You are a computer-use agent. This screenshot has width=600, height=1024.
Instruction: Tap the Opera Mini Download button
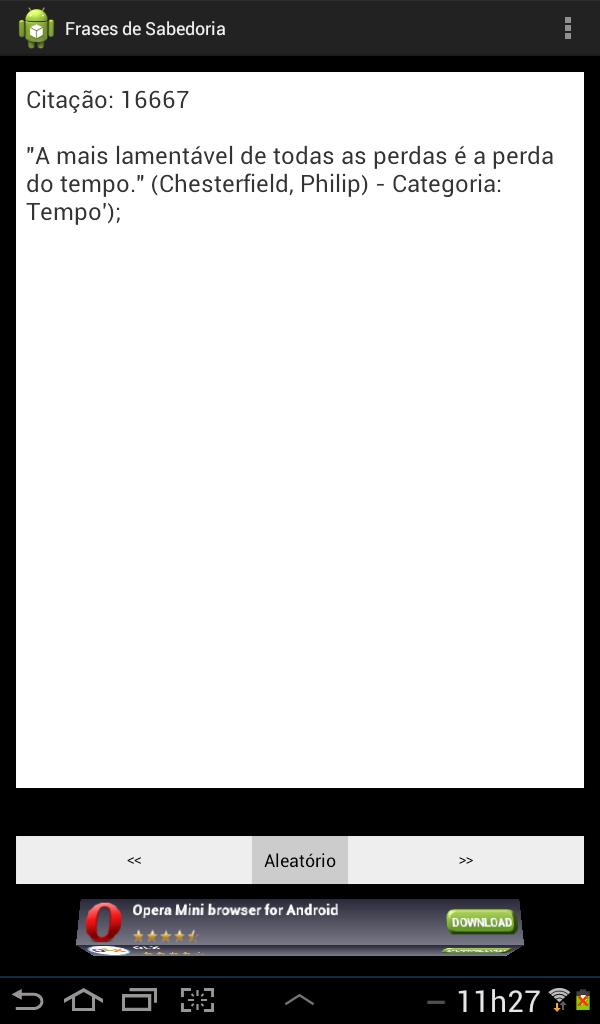point(481,921)
